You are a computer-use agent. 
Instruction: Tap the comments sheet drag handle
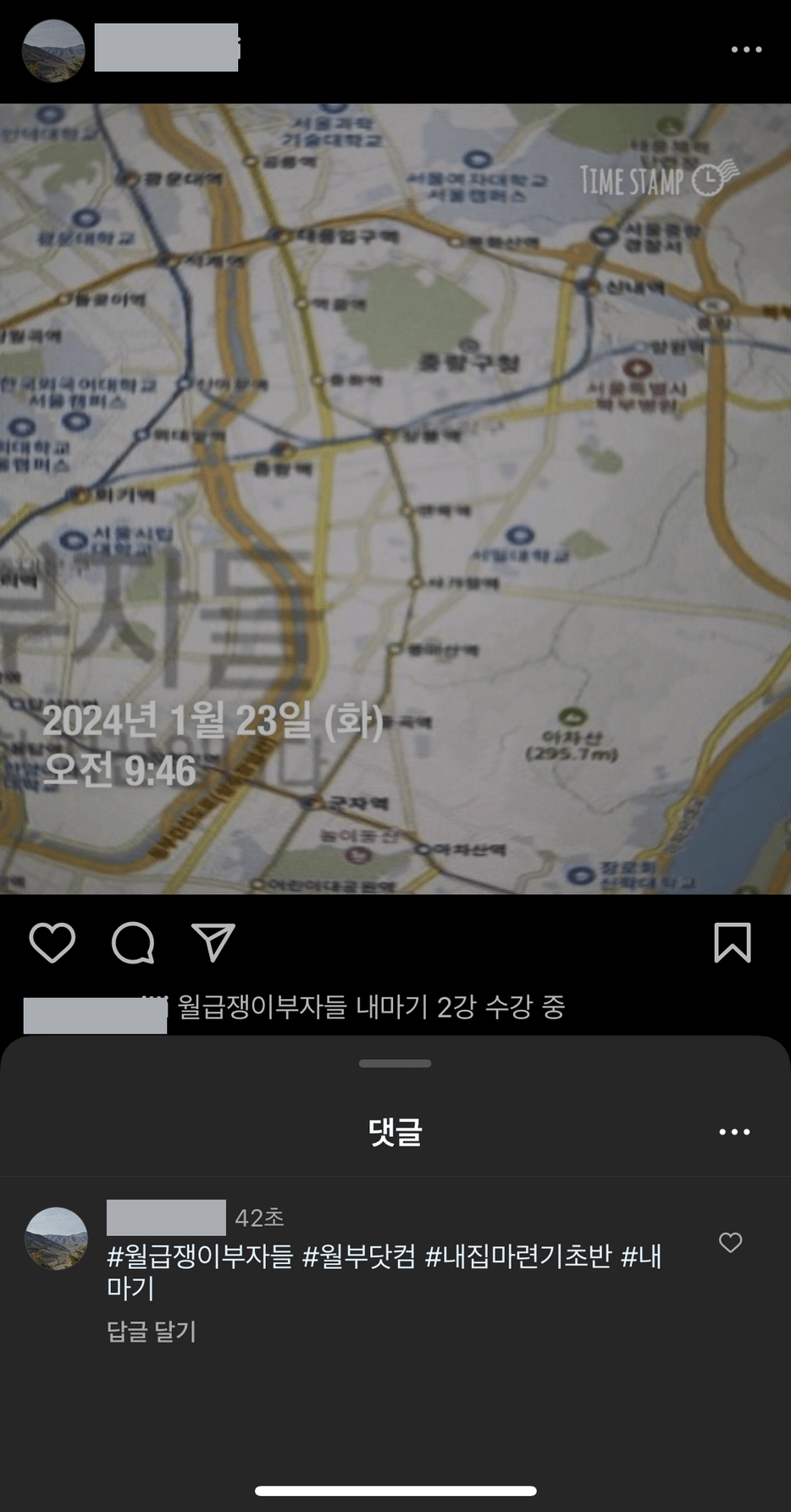point(395,1063)
